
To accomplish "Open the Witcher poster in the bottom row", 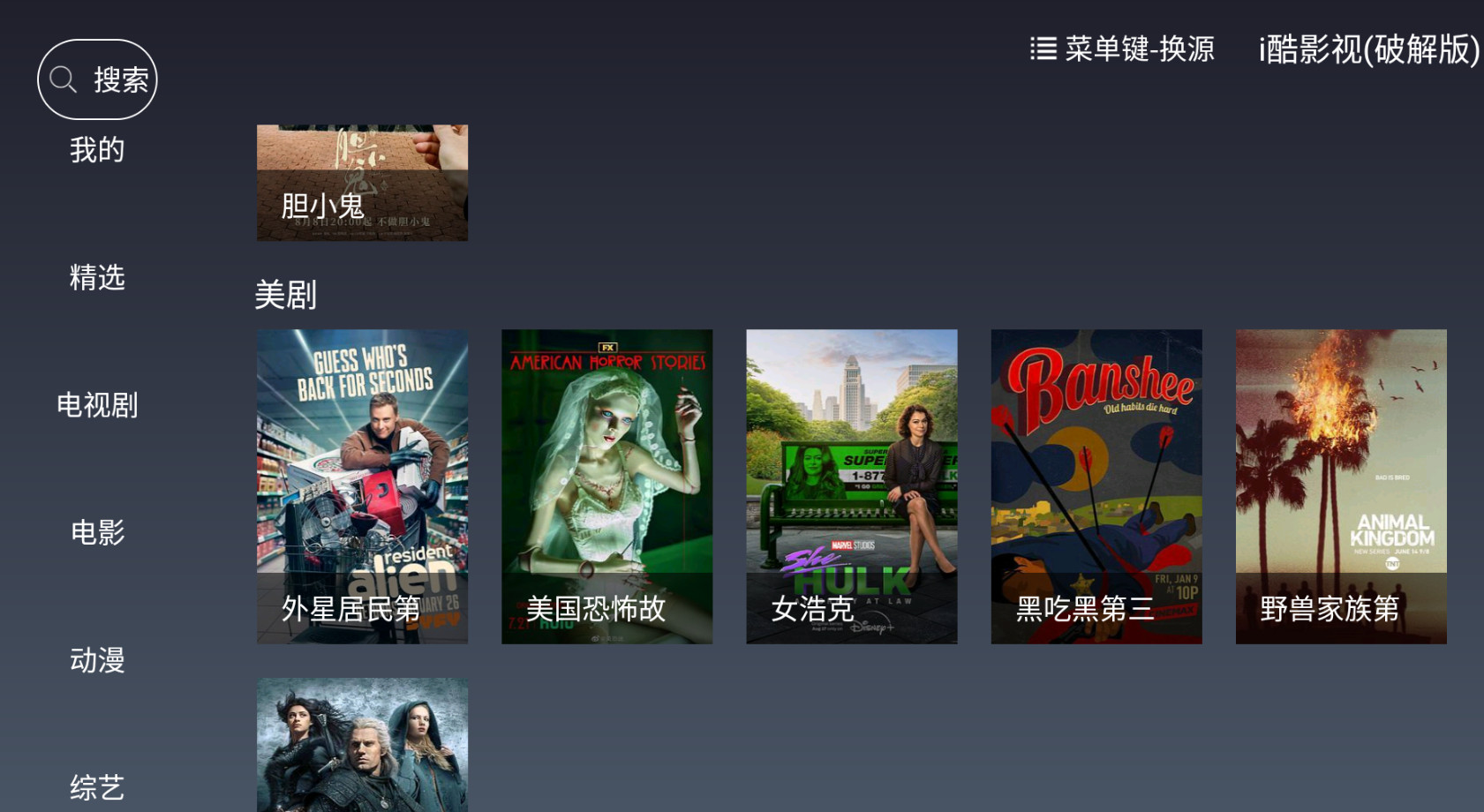I will pos(362,744).
